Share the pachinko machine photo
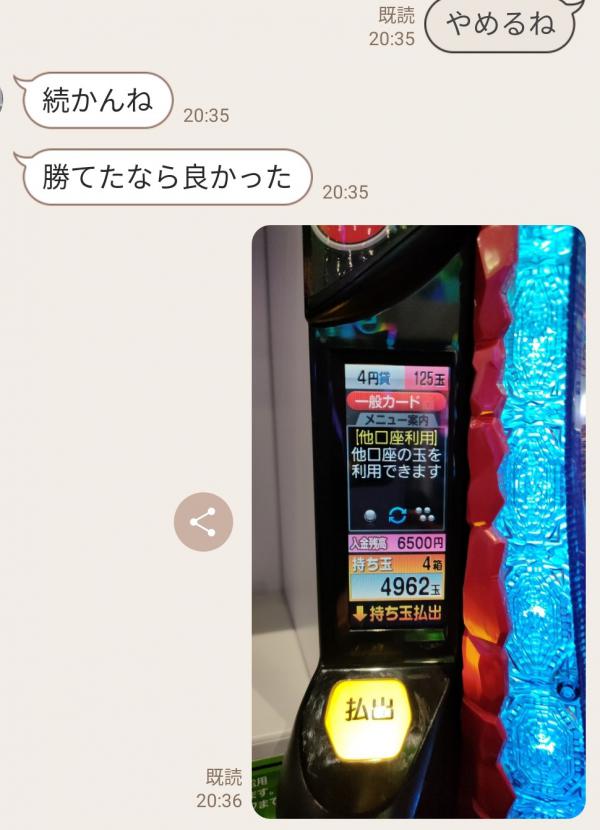This screenshot has height=830, width=600. pos(203,522)
